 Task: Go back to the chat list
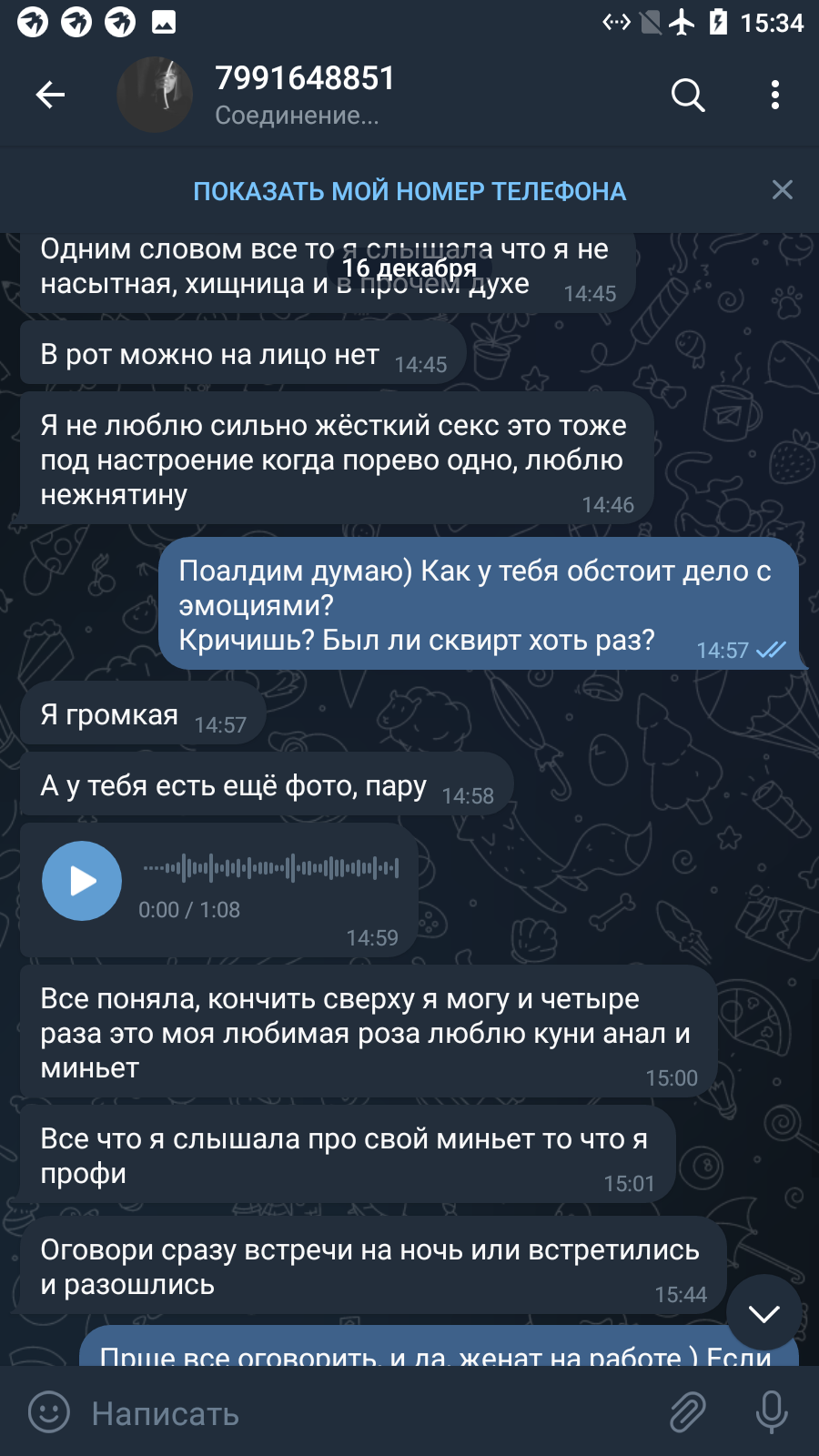click(50, 95)
